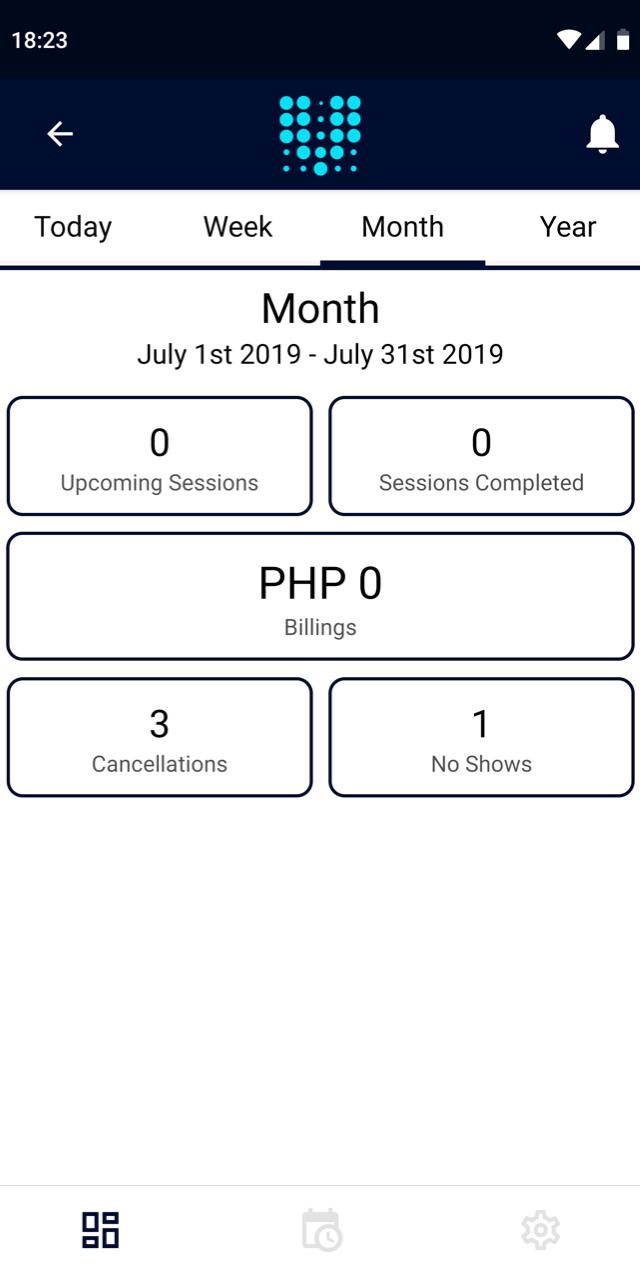Open the Sessions Completed card
The image size is (640, 1280).
(x=481, y=456)
